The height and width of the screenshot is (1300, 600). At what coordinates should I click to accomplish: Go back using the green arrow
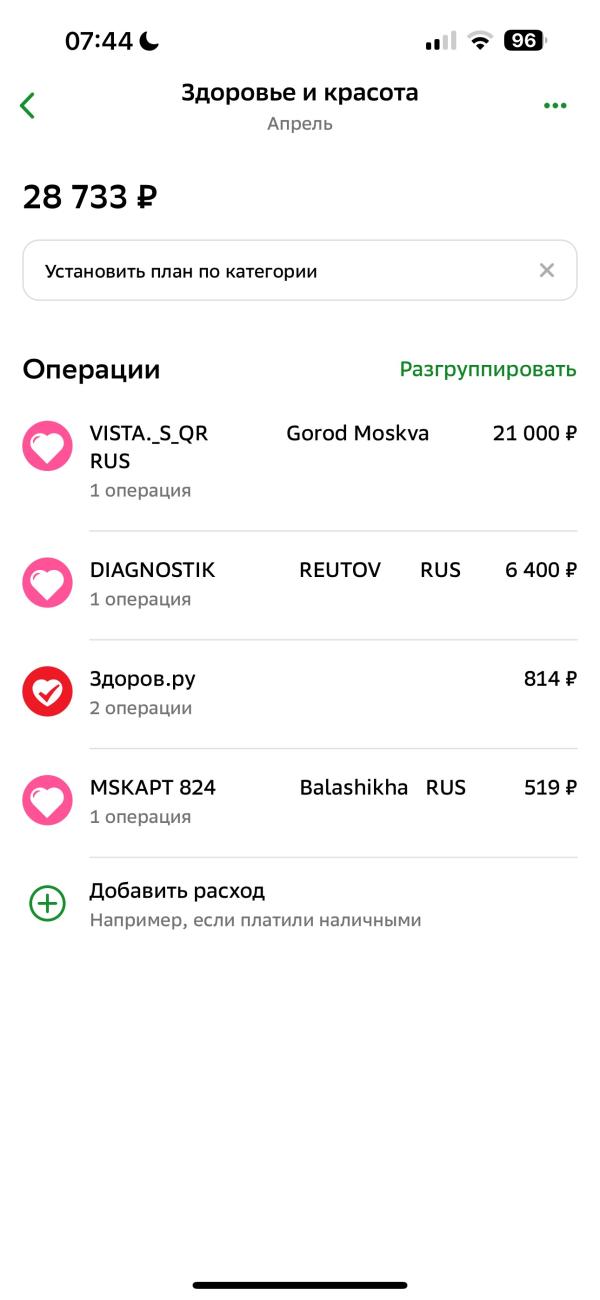point(28,105)
